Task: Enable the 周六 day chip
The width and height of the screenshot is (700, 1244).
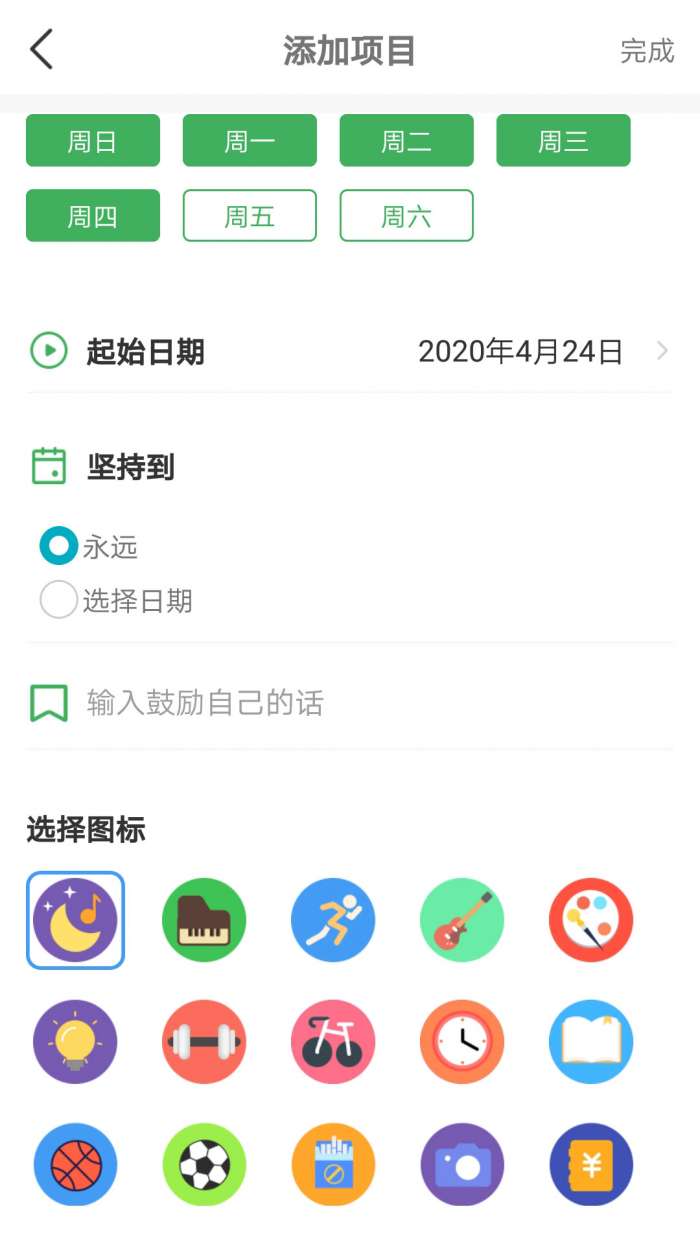Action: coord(407,215)
